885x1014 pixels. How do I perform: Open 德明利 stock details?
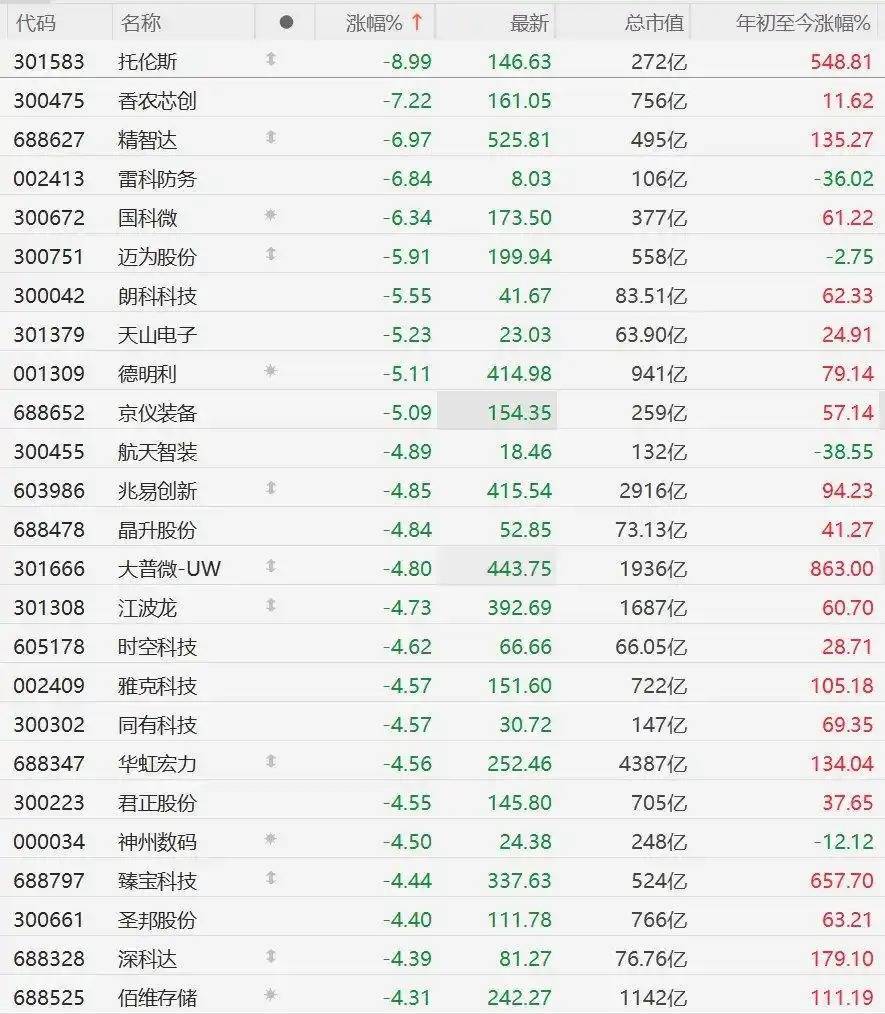tap(442, 373)
